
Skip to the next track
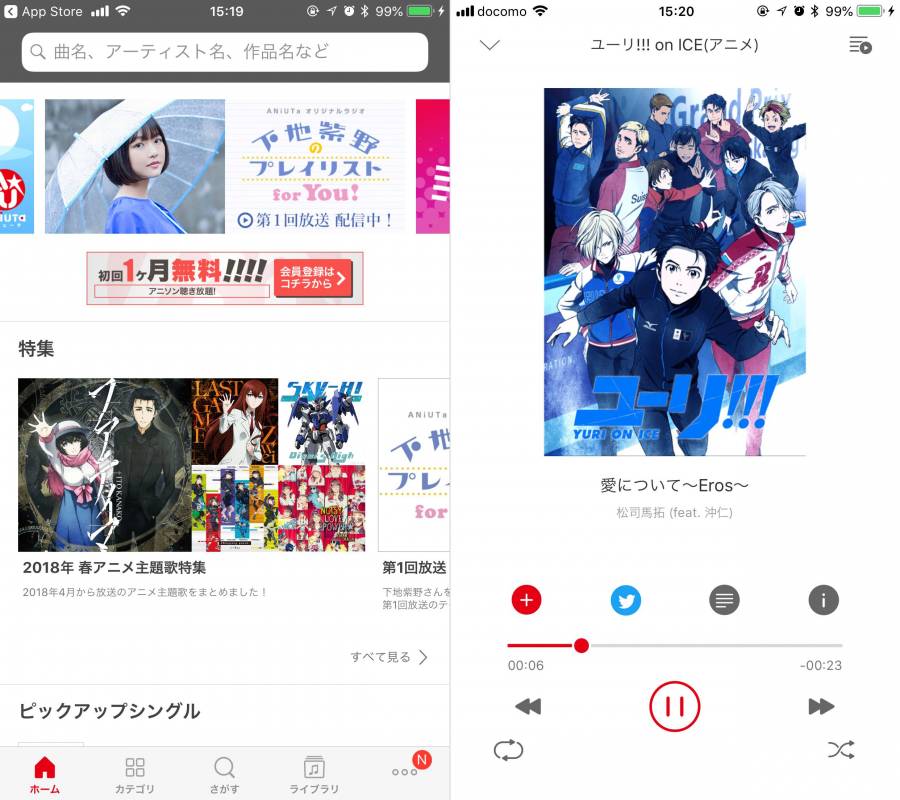[x=821, y=707]
